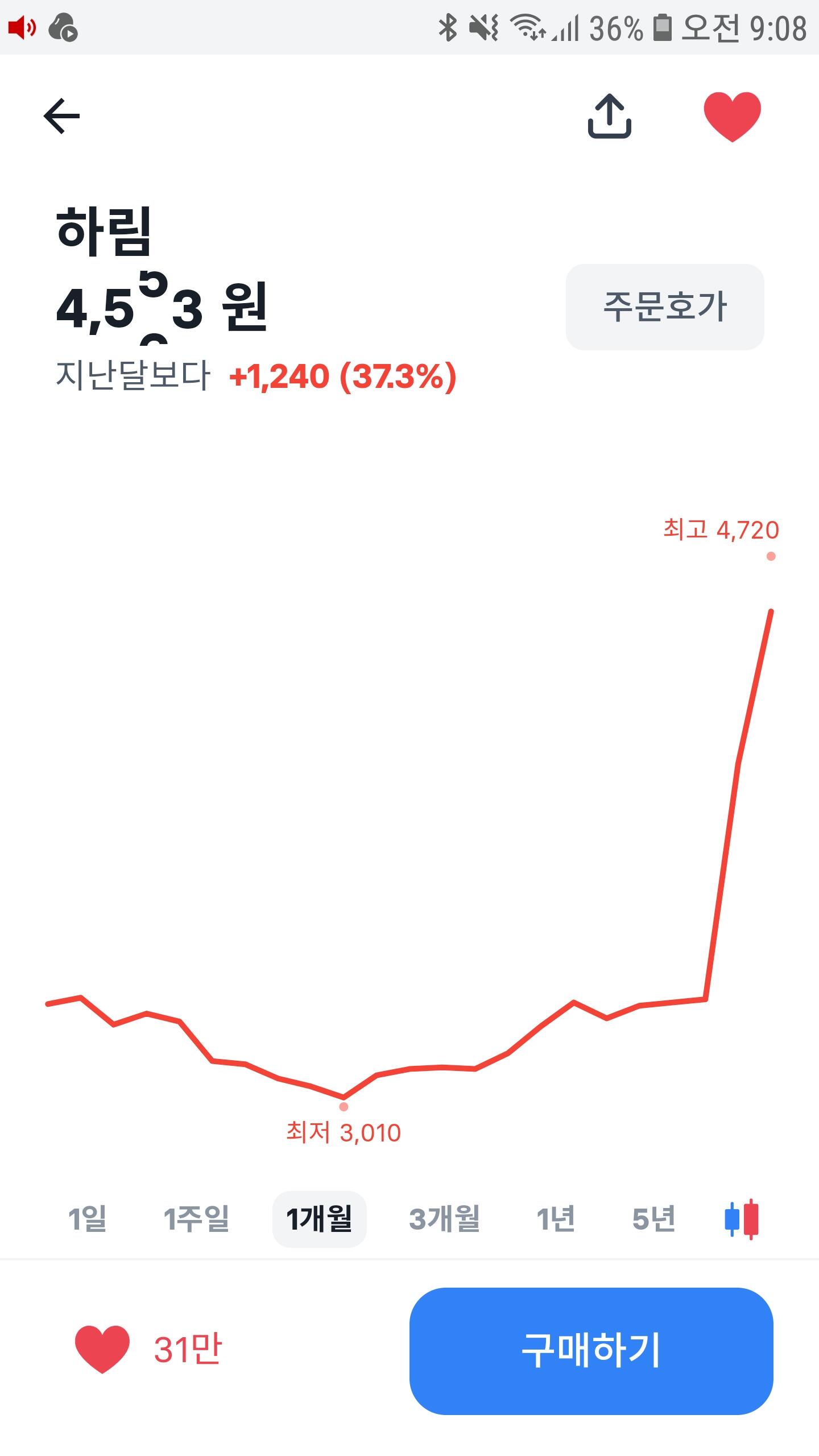
Task: Switch to candlestick chart view
Action: point(742,1219)
